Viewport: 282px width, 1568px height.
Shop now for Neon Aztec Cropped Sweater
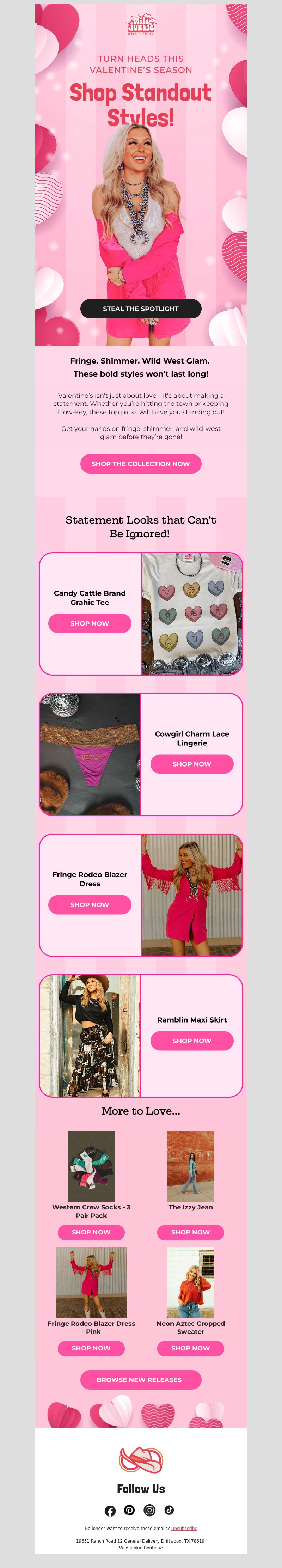pyautogui.click(x=191, y=1348)
